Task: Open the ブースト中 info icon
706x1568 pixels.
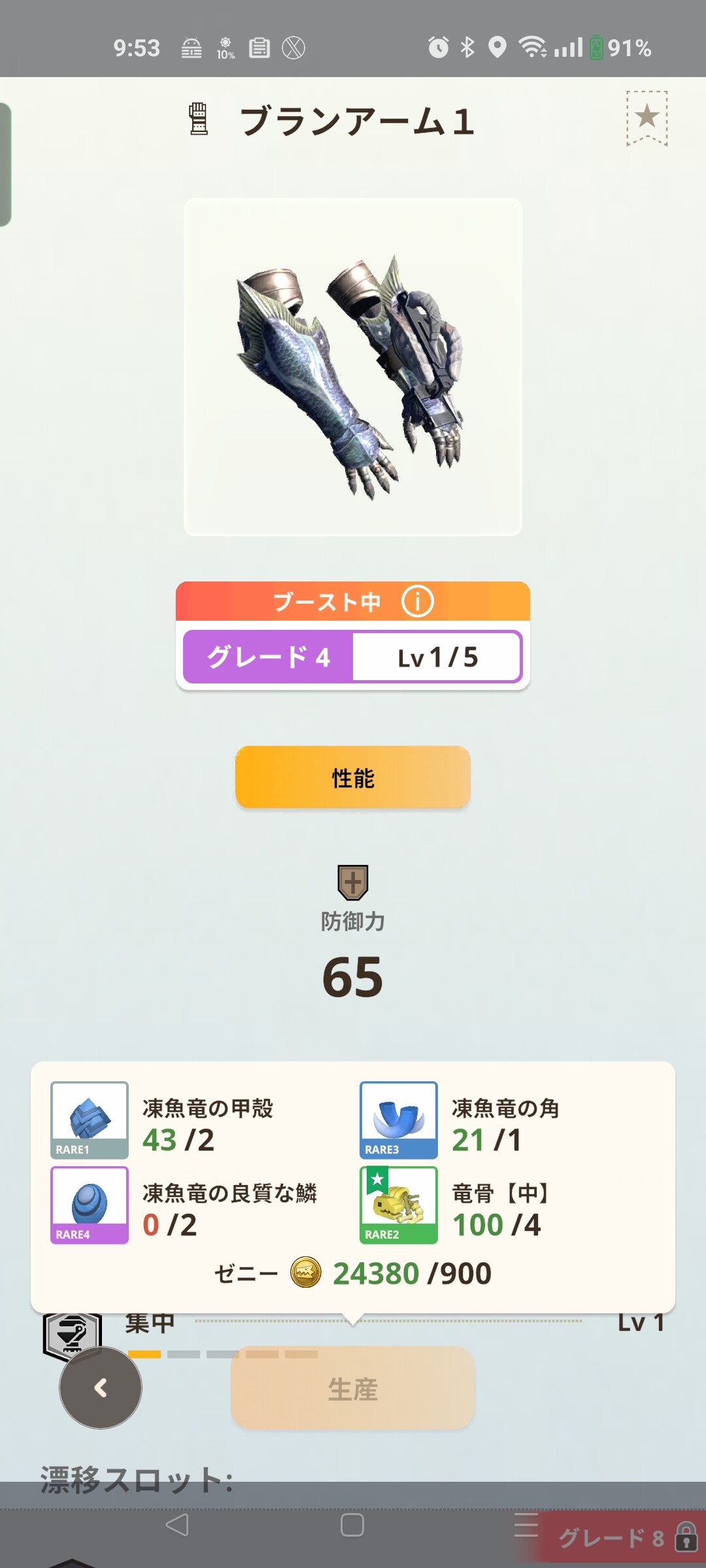Action: click(417, 601)
